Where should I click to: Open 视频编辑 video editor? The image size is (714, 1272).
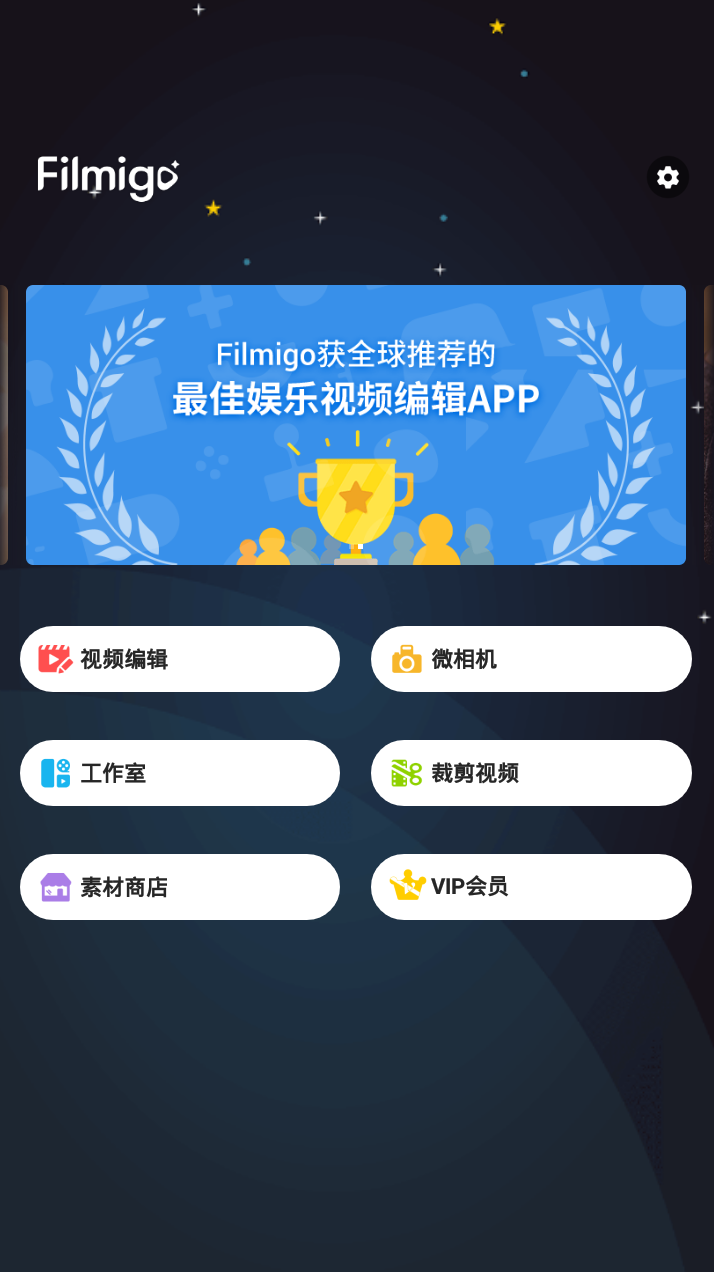180,659
